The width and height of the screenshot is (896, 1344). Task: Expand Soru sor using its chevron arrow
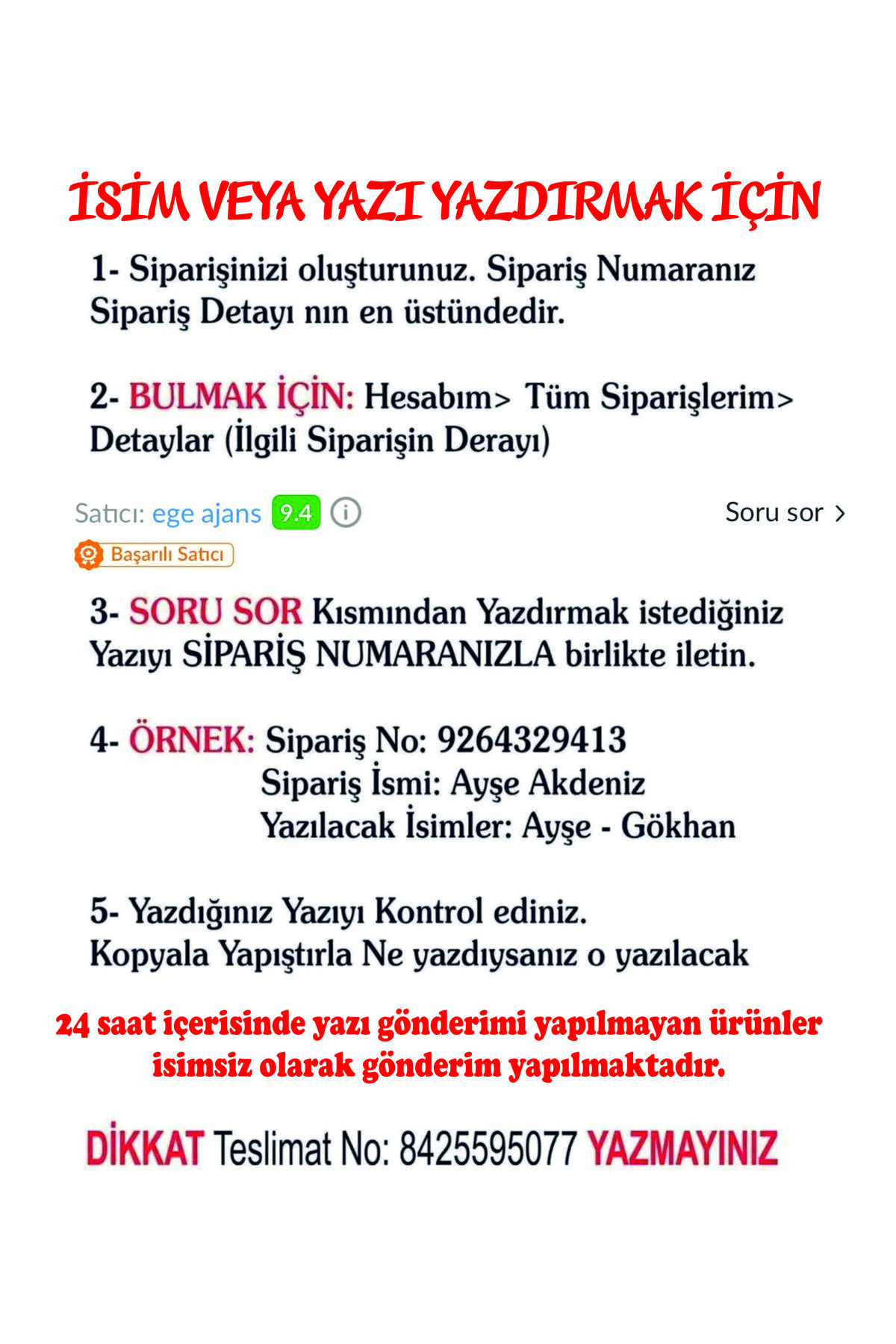841,513
